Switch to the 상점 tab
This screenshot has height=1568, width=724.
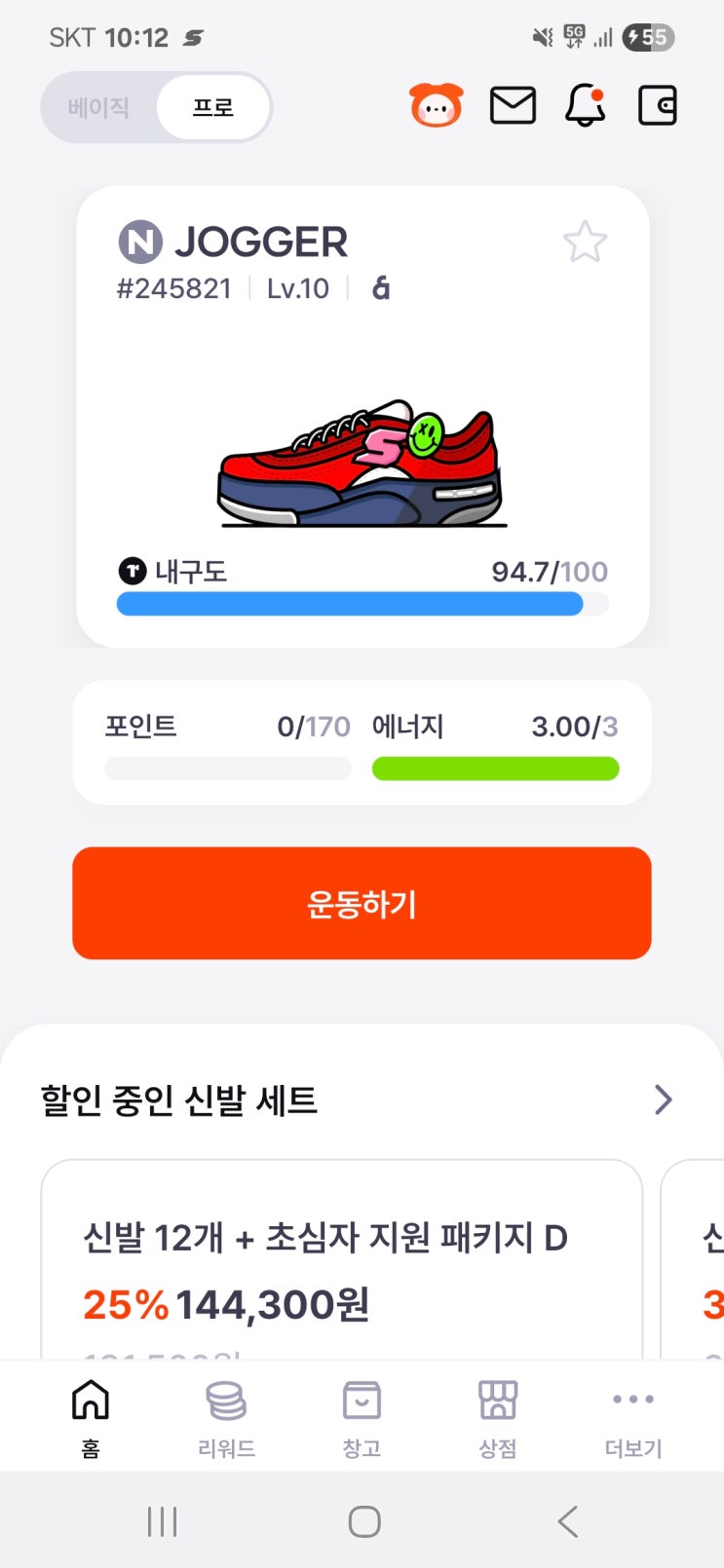click(x=497, y=1417)
